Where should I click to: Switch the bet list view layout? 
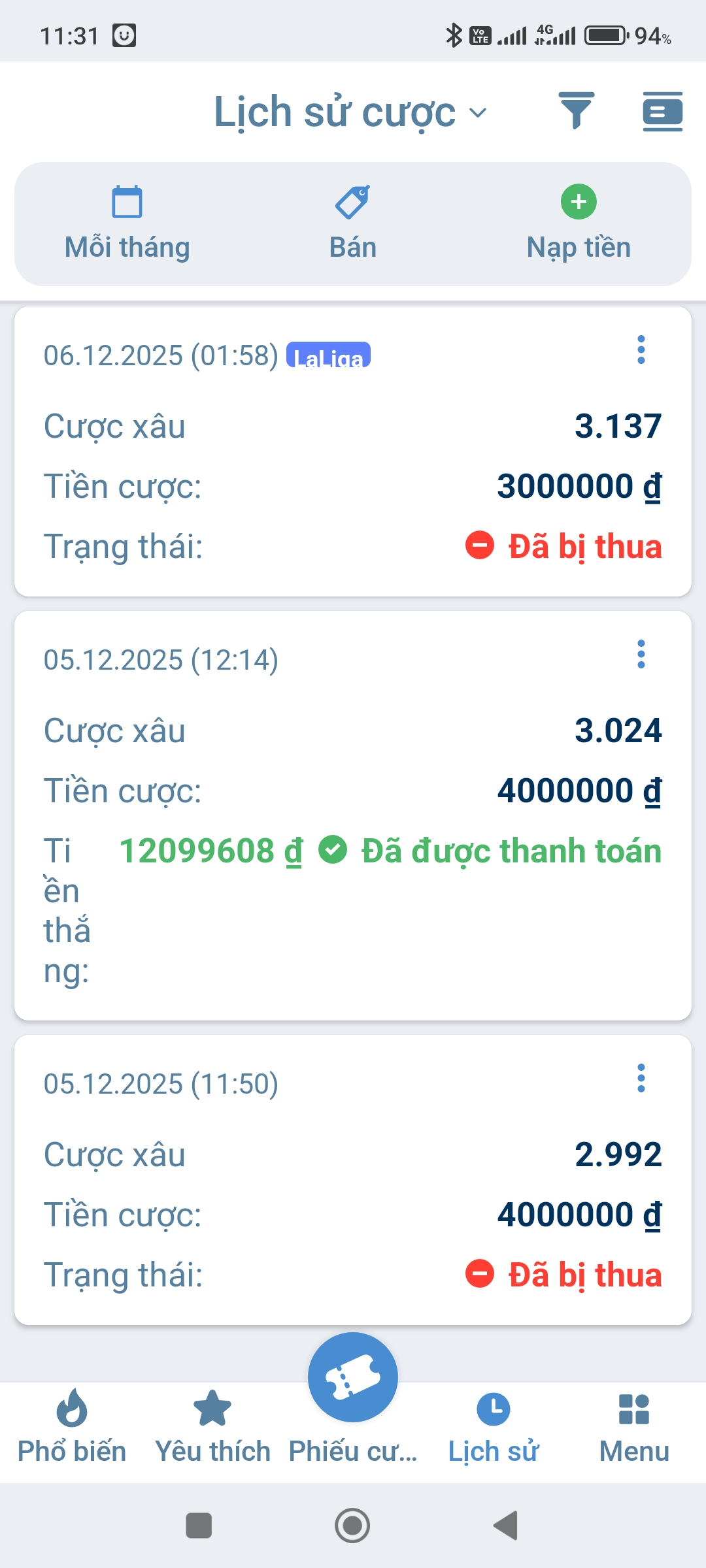[662, 111]
